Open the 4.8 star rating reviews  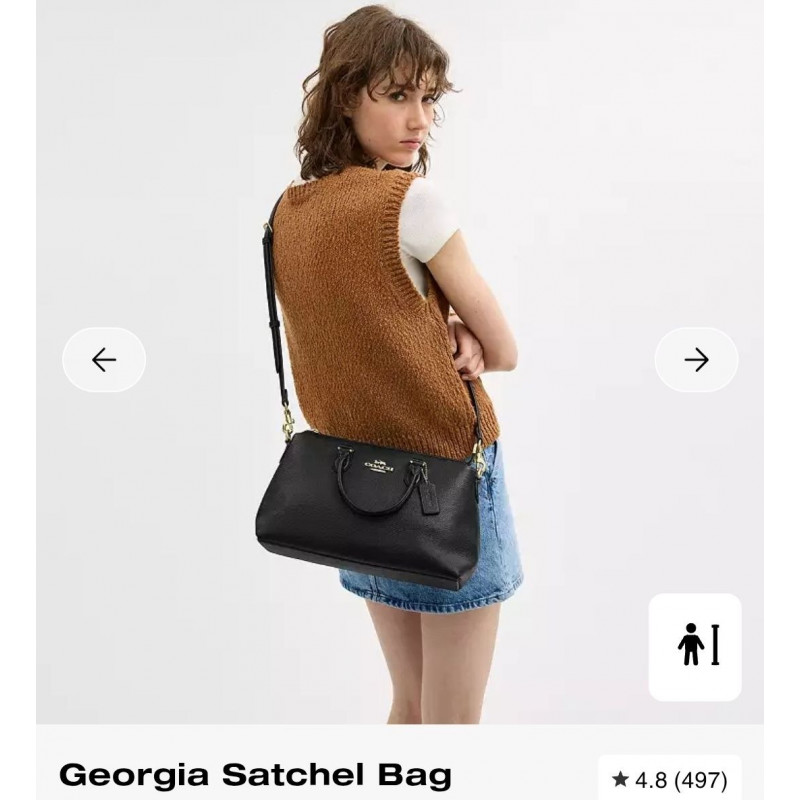[669, 779]
